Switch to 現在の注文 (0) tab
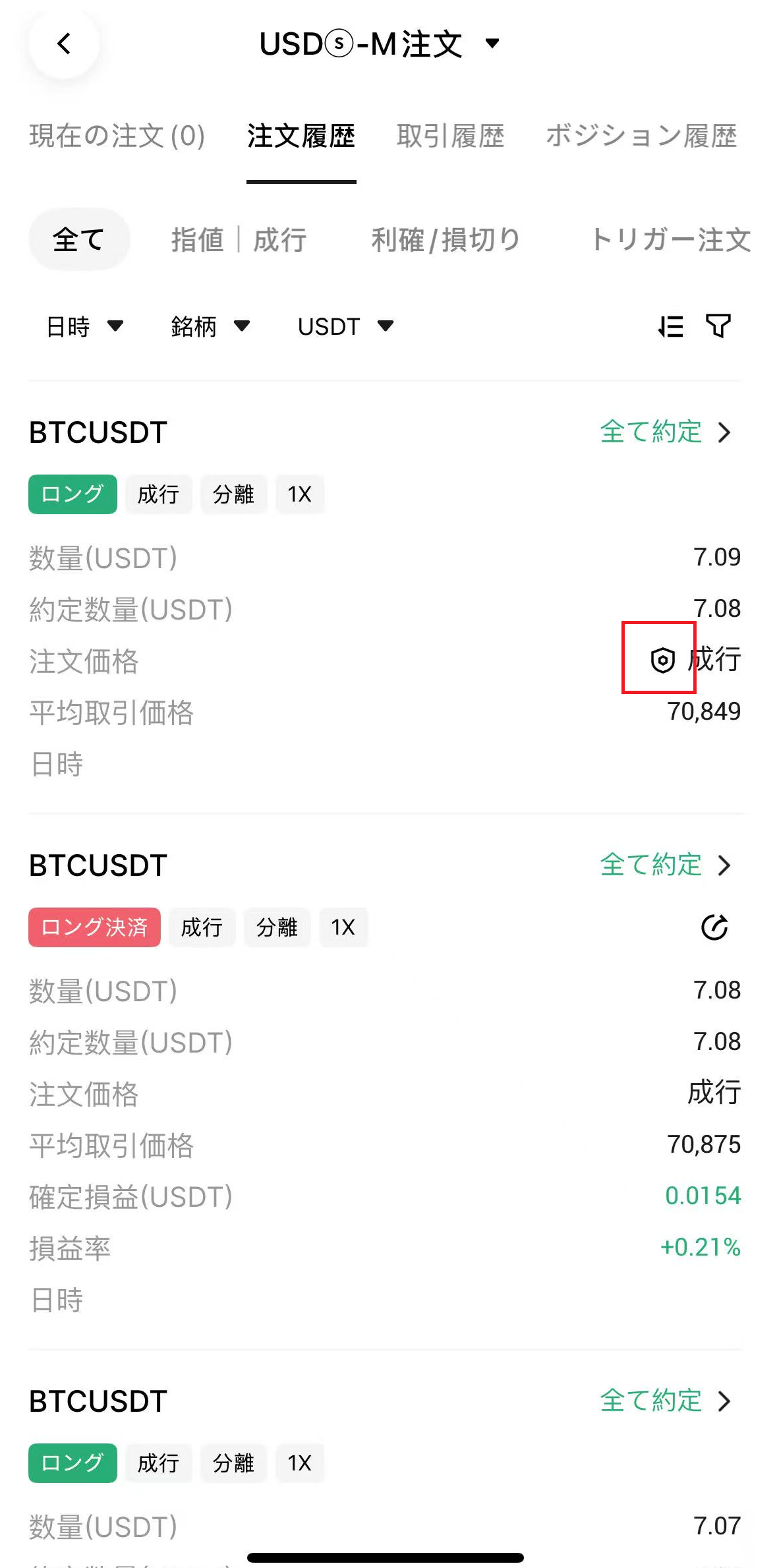777x1568 pixels. click(117, 136)
